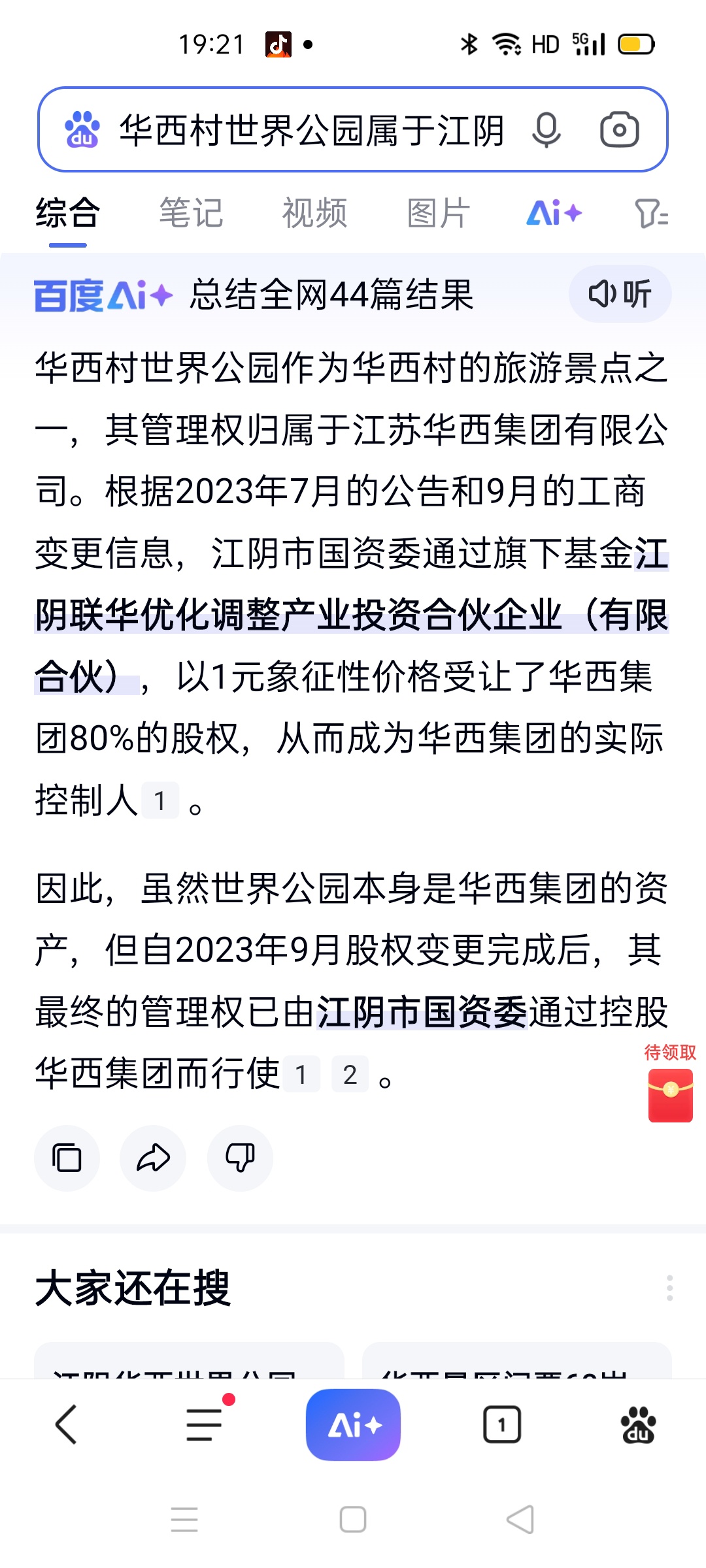Share the AI summary

tap(153, 1158)
